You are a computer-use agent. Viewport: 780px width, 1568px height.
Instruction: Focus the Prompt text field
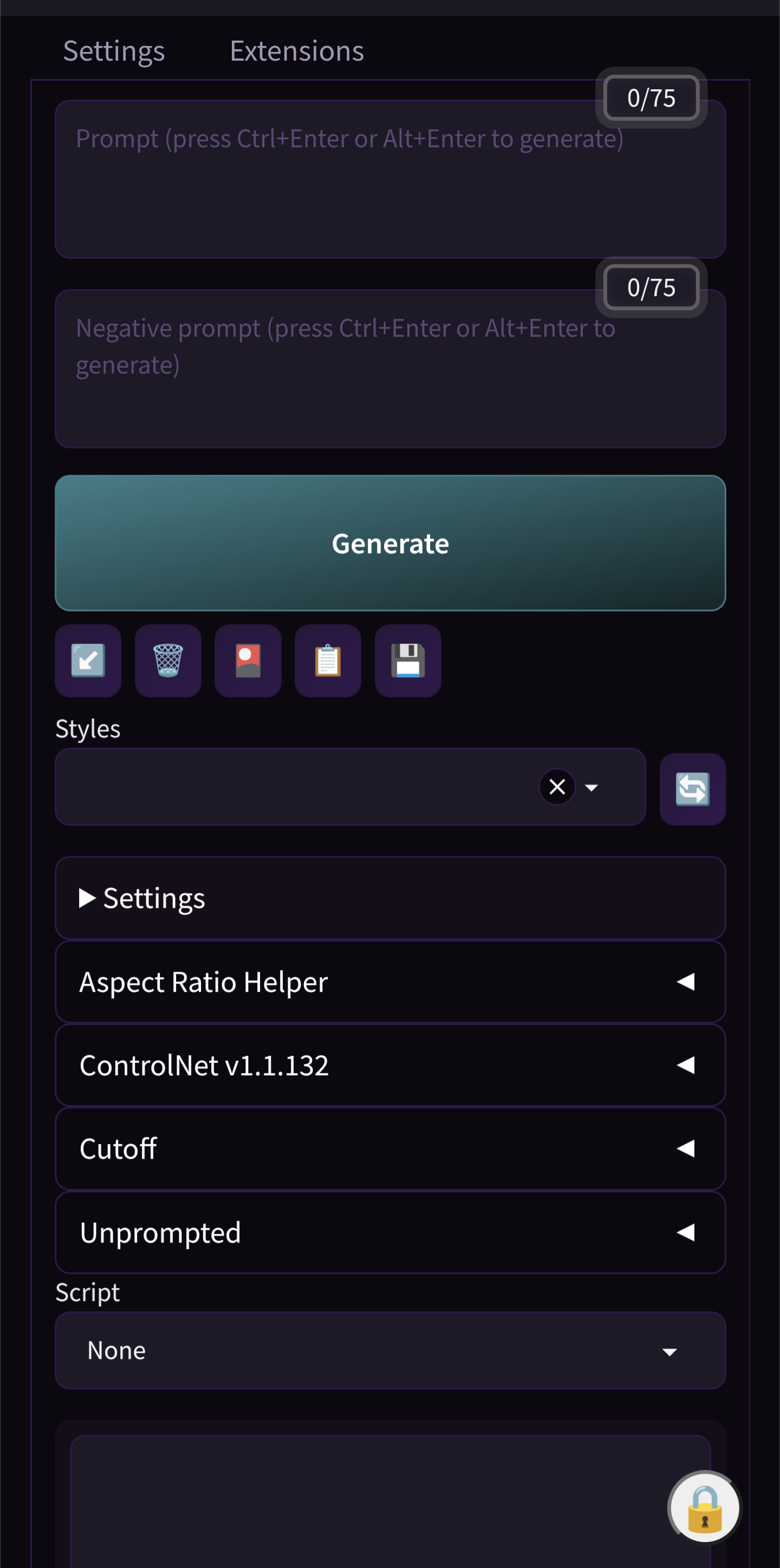coord(391,179)
